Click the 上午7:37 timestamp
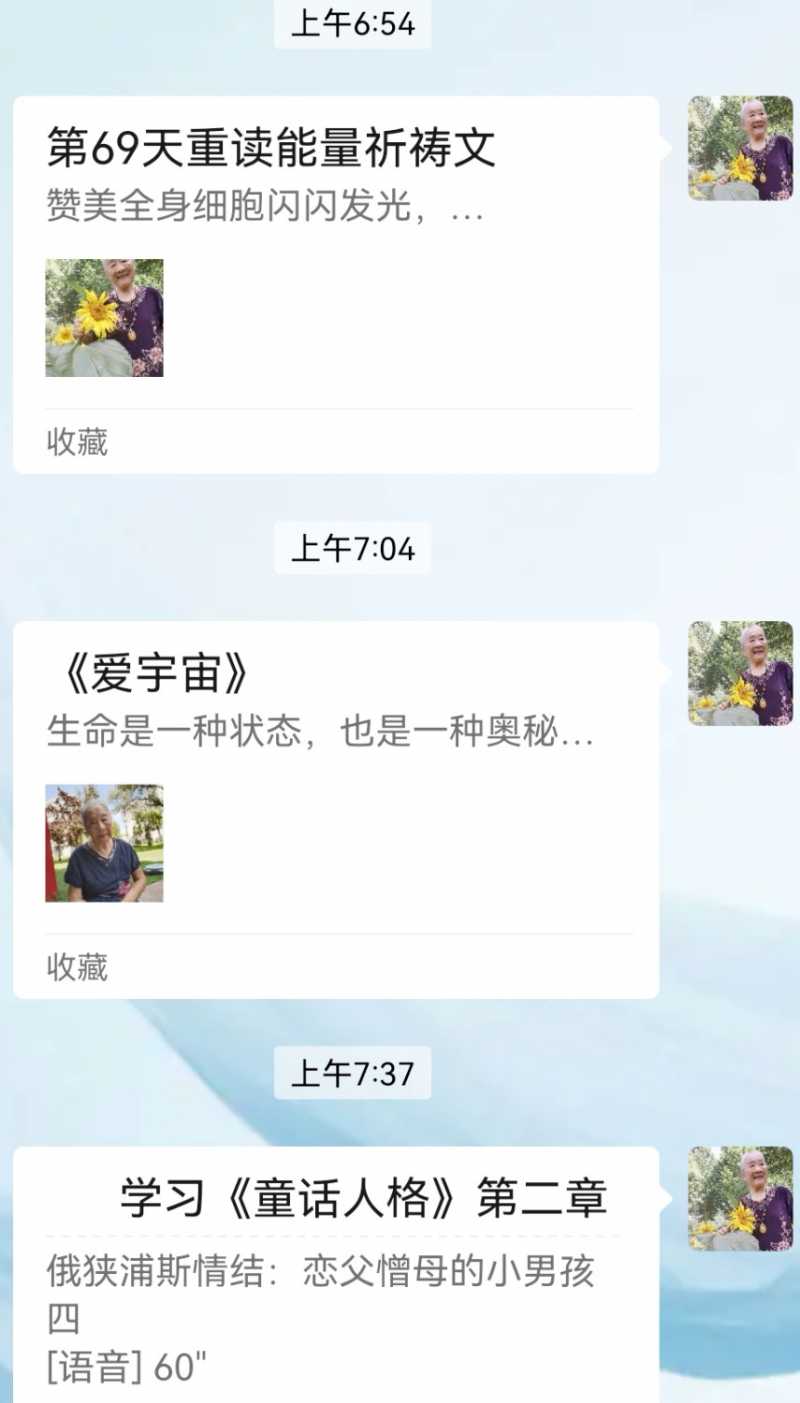 point(352,1073)
